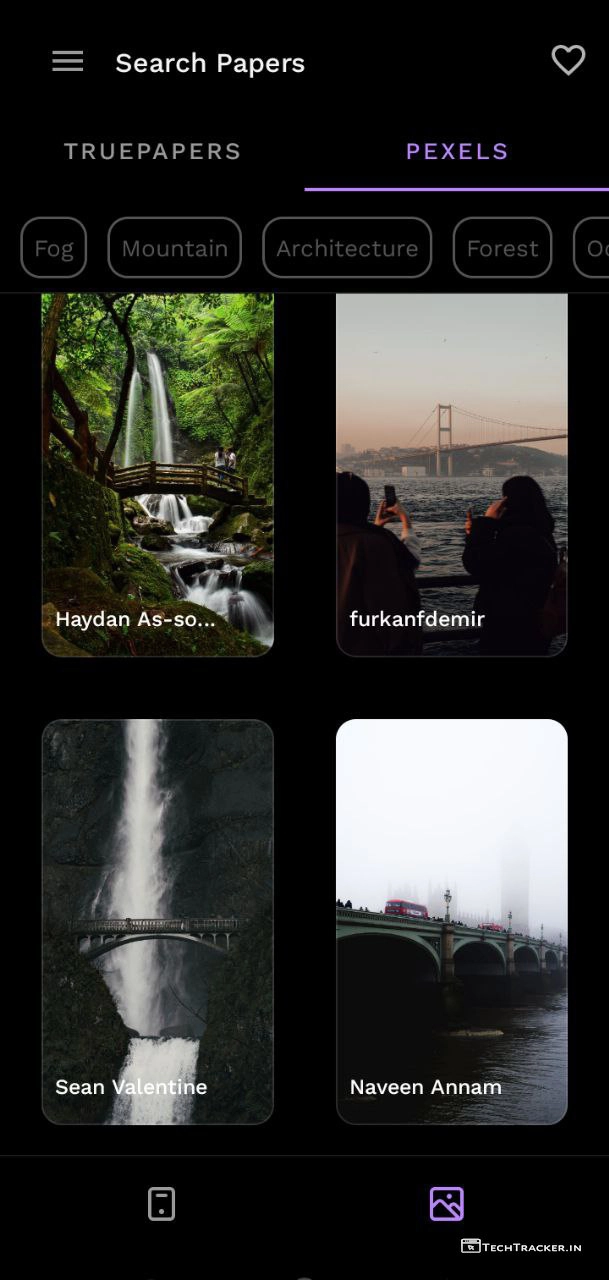Open the image gallery bottom tab
The height and width of the screenshot is (1280, 609).
(x=447, y=1203)
